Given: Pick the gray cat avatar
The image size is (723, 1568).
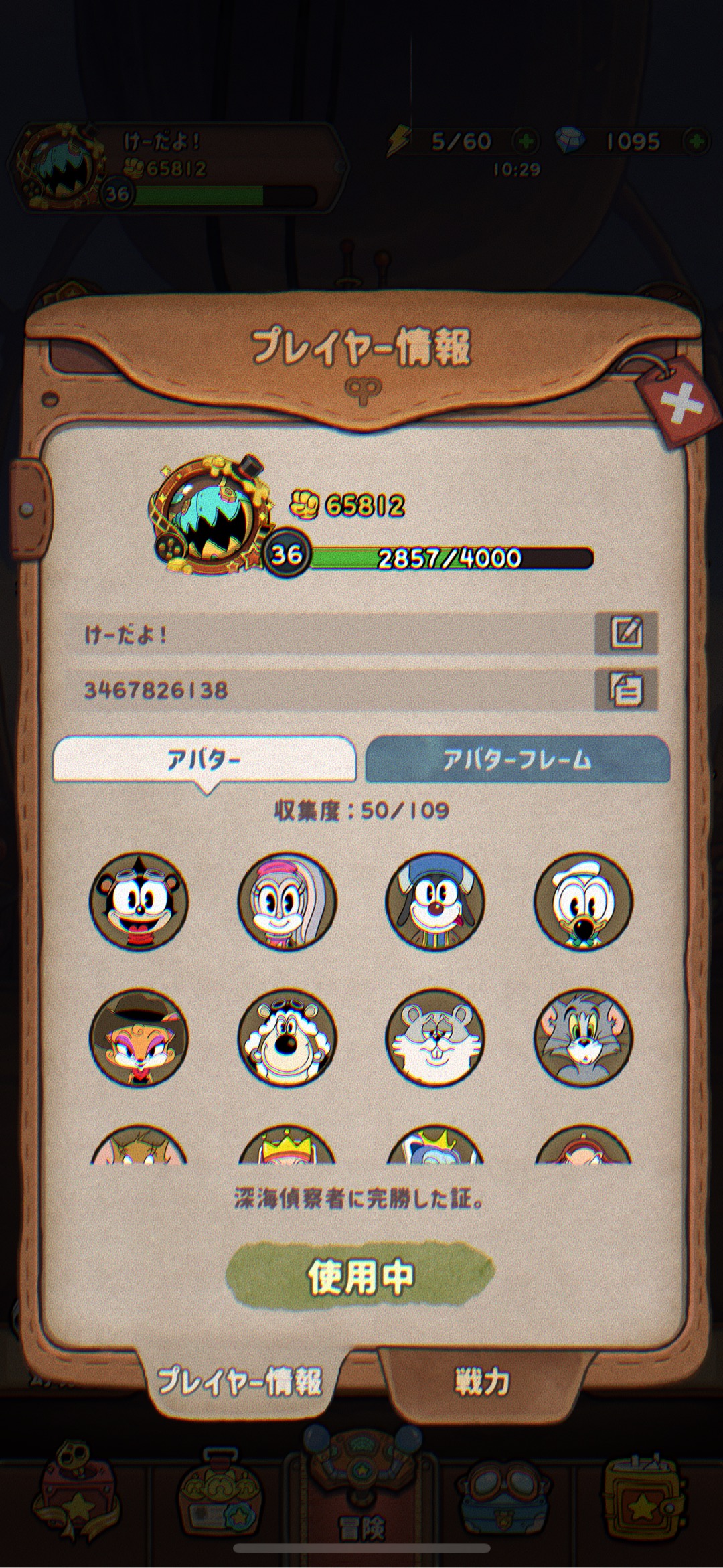Looking at the screenshot, I should [583, 1038].
